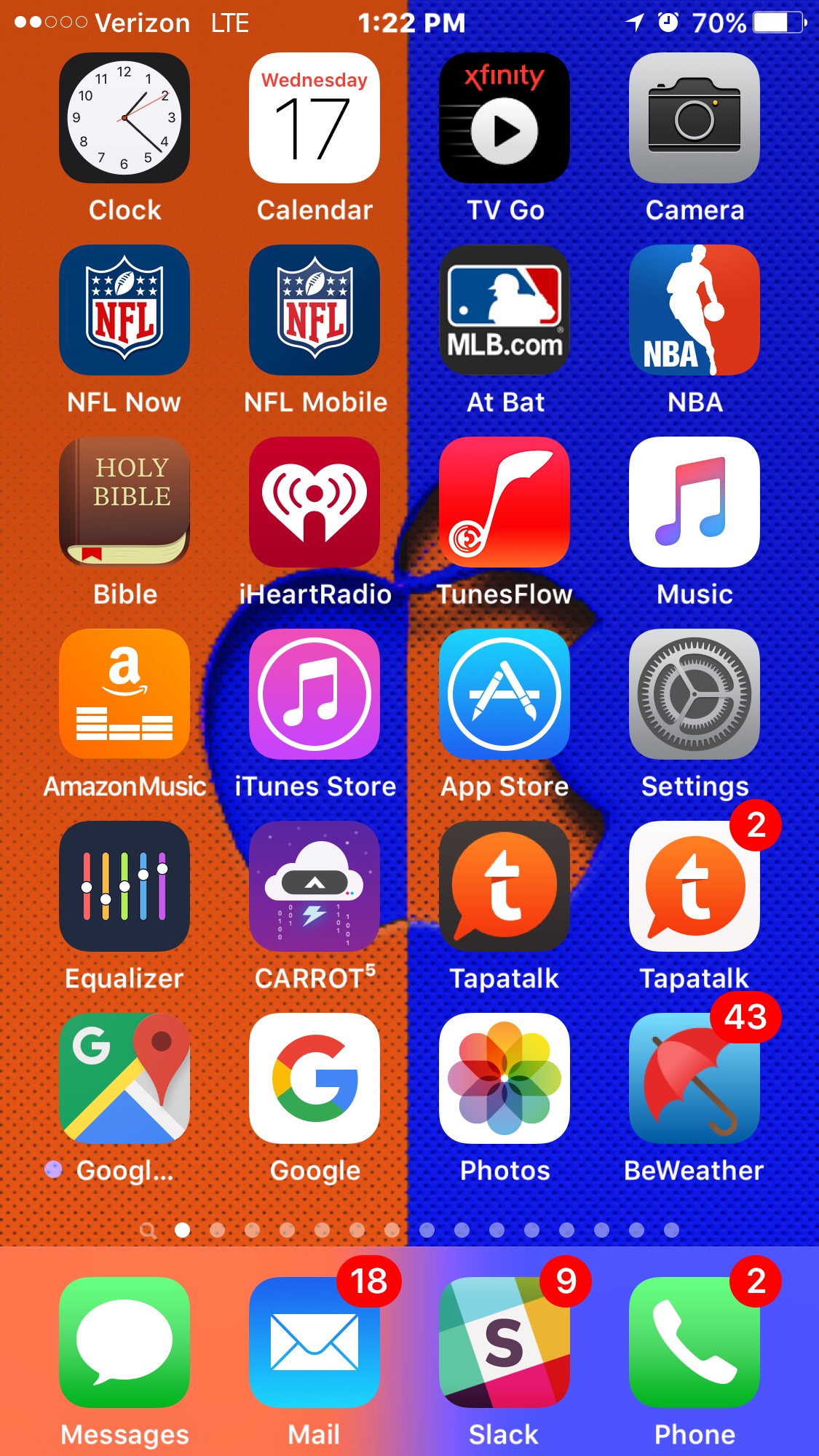Screen dimensions: 819x1456
Task: Launch MLB At Bat
Action: coord(505,310)
